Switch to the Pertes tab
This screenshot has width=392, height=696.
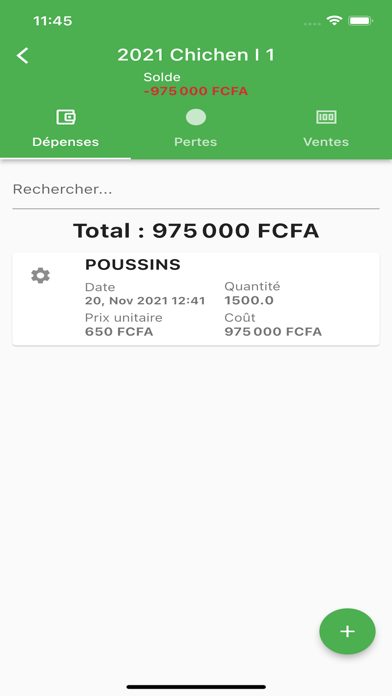(196, 129)
